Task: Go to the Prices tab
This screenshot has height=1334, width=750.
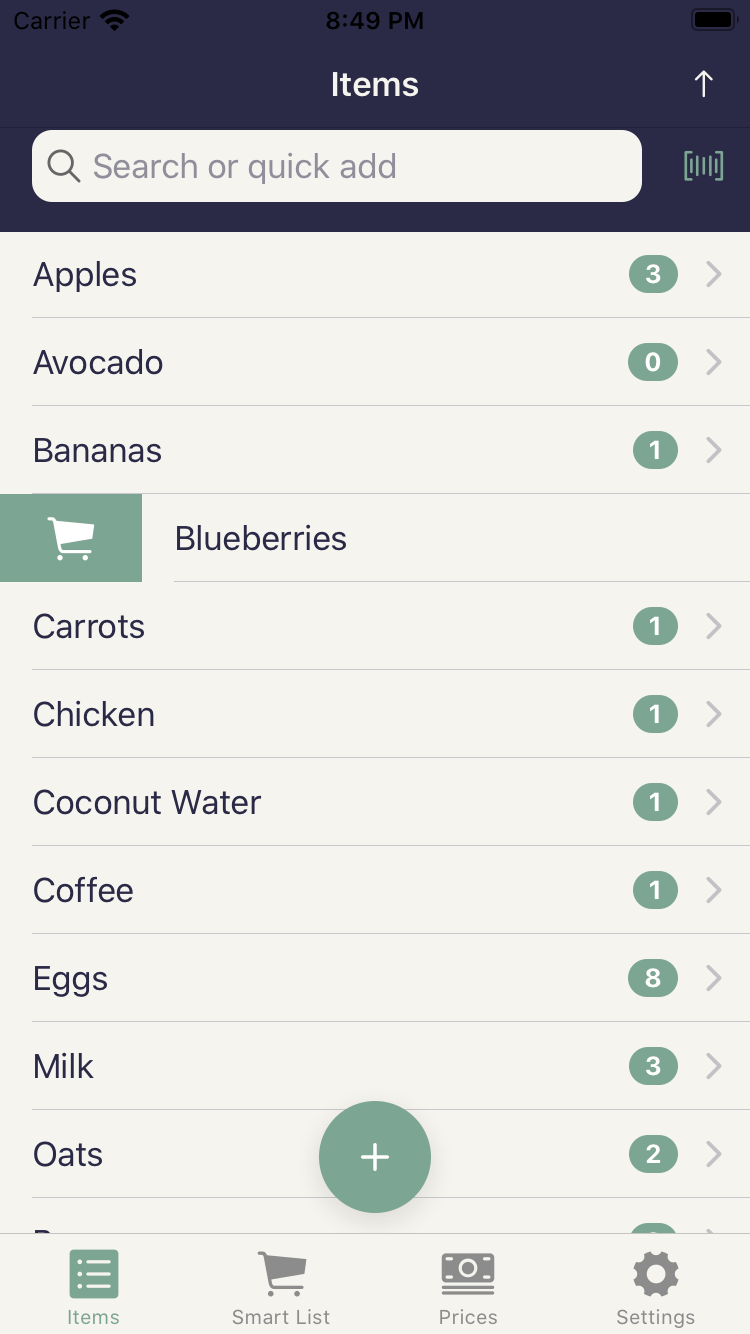Action: 468,1288
